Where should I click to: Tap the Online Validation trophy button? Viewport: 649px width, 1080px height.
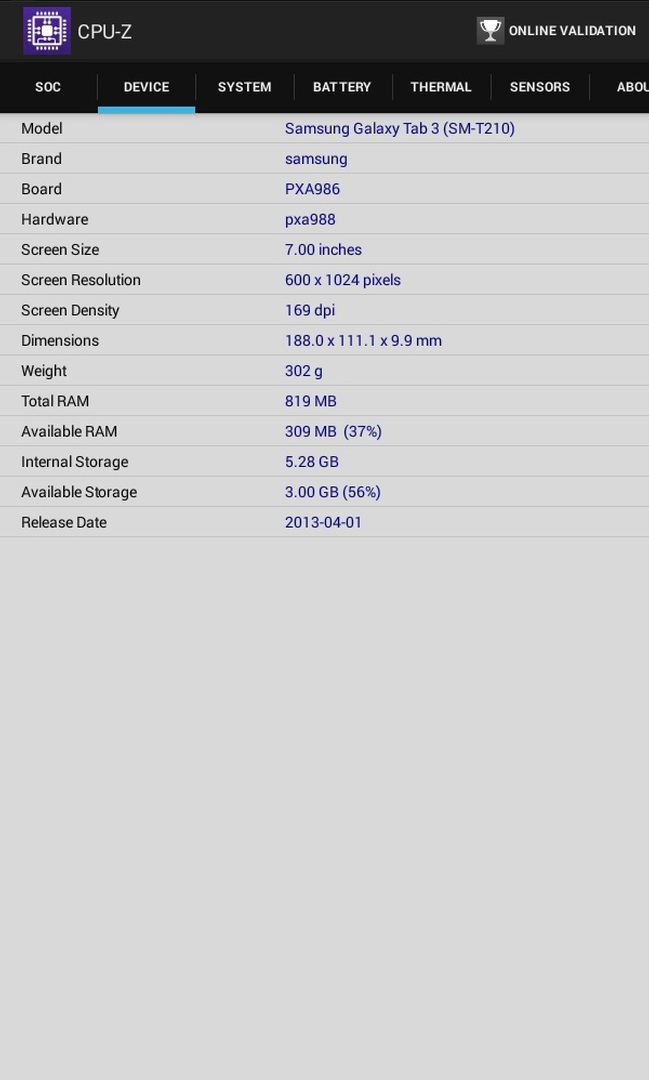point(556,30)
